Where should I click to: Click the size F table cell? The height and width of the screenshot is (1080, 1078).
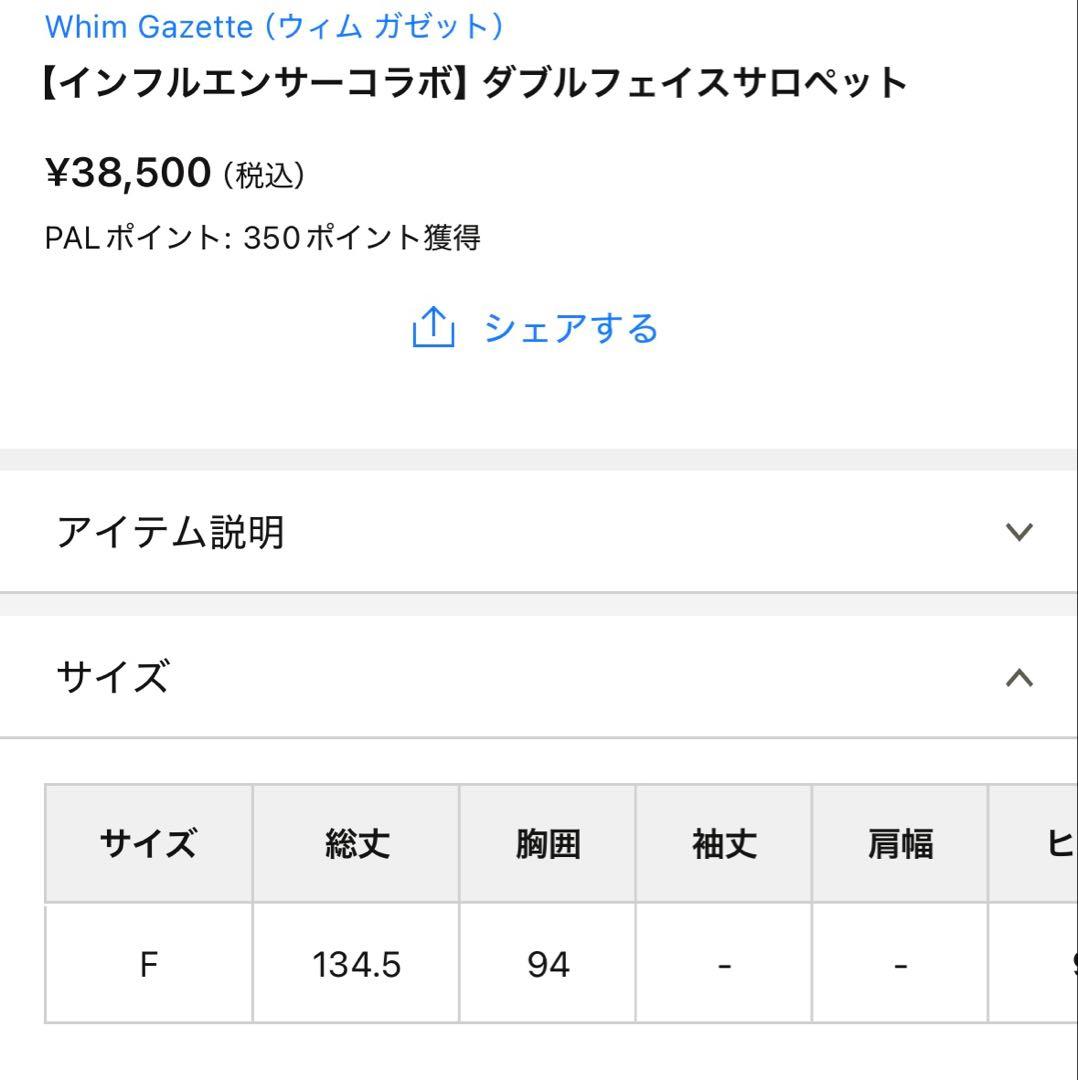tap(147, 964)
